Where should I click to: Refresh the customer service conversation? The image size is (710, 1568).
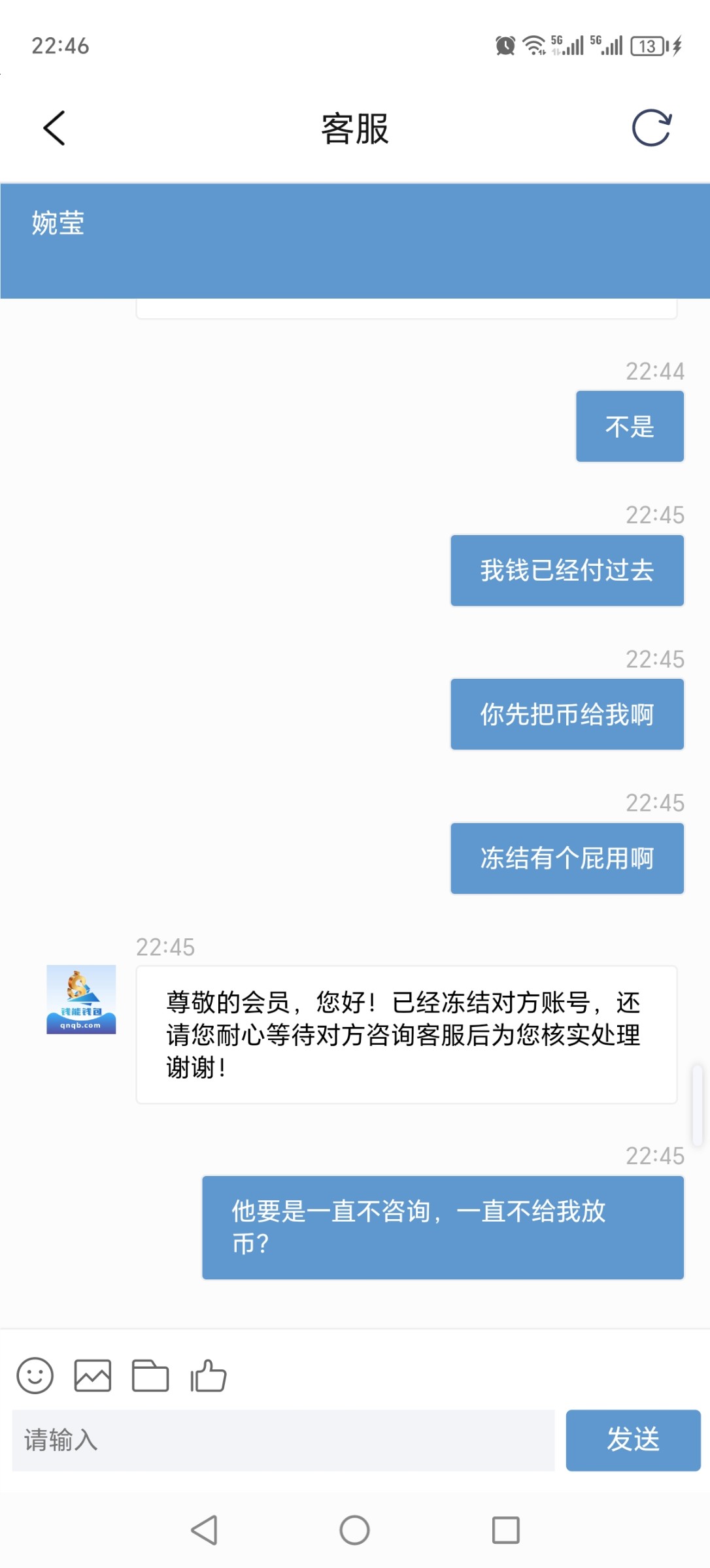click(x=652, y=128)
